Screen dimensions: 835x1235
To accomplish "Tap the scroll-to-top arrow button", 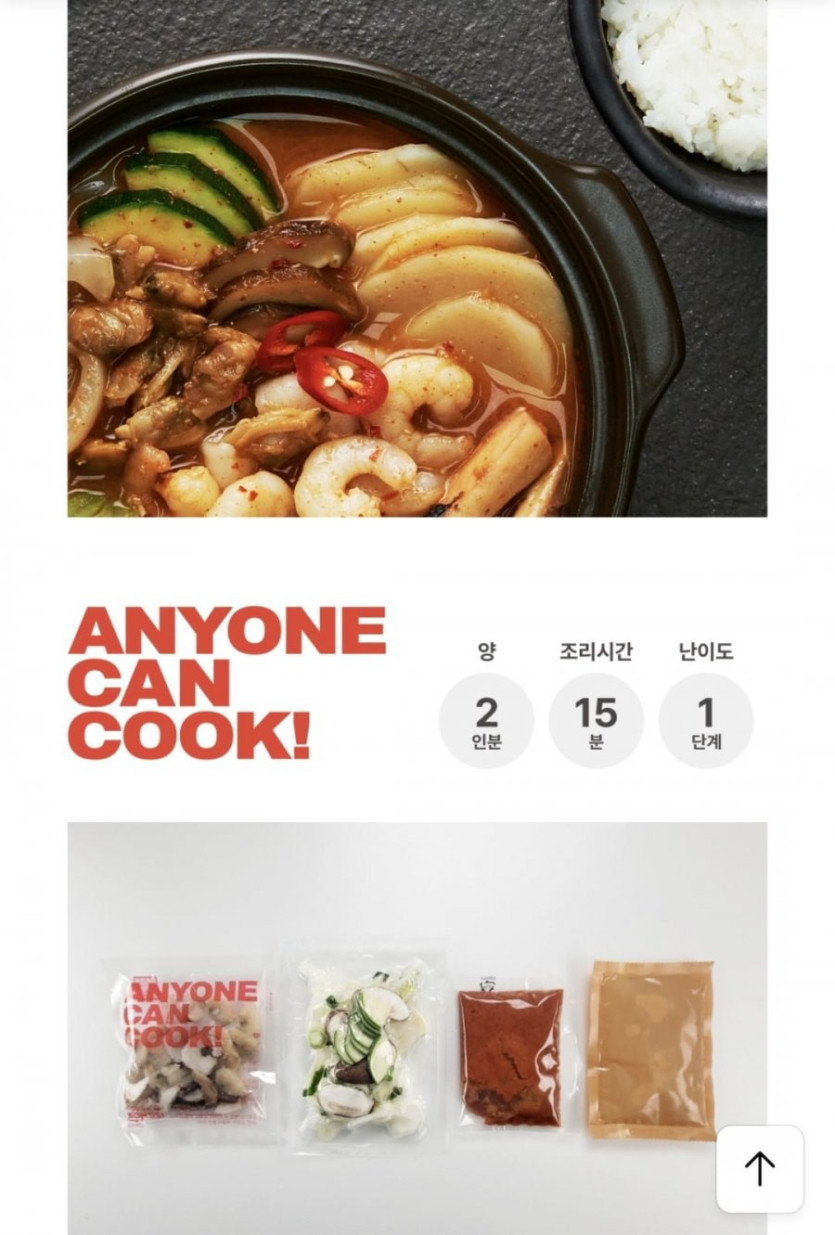I will pos(759,1168).
